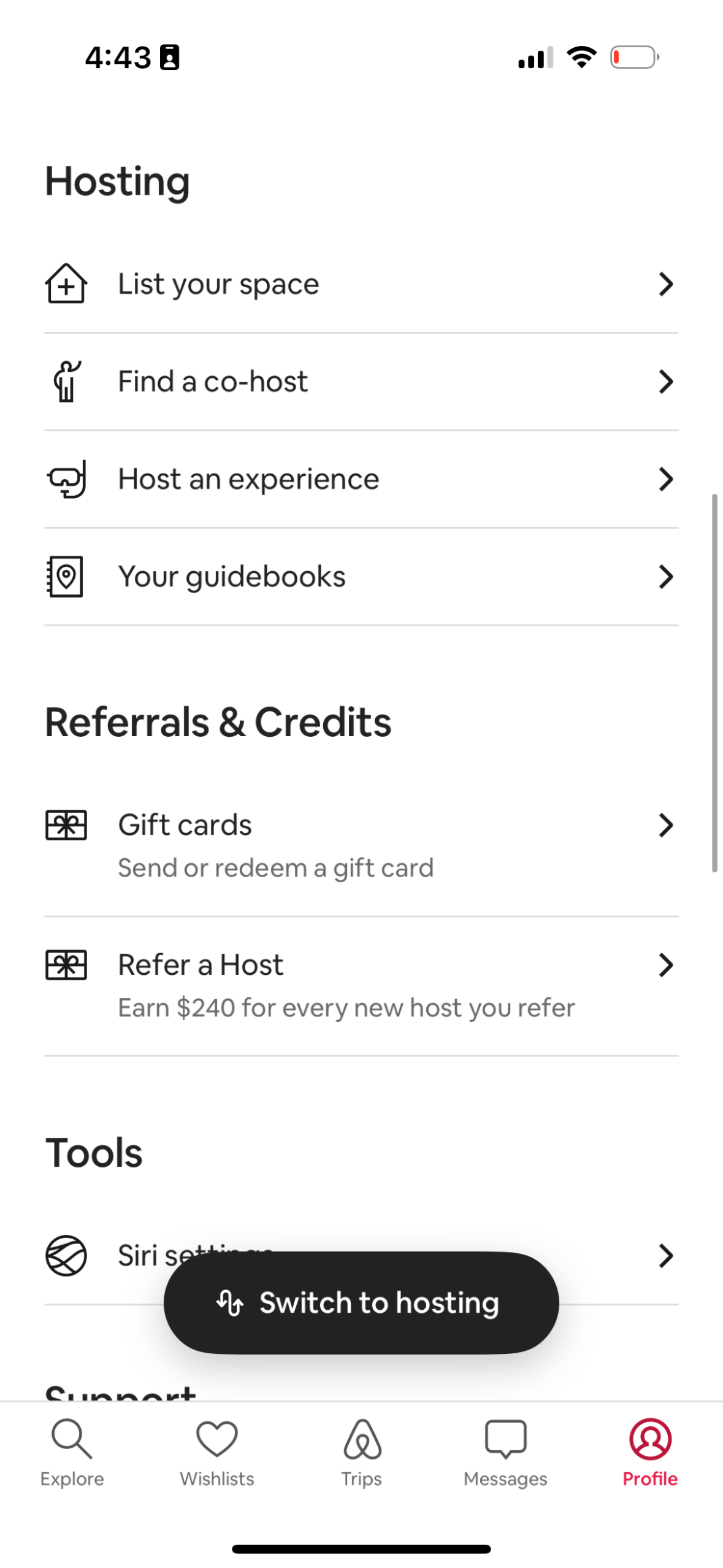This screenshot has width=723, height=1568.
Task: Click Send or redeem a gift card row
Action: [275, 867]
